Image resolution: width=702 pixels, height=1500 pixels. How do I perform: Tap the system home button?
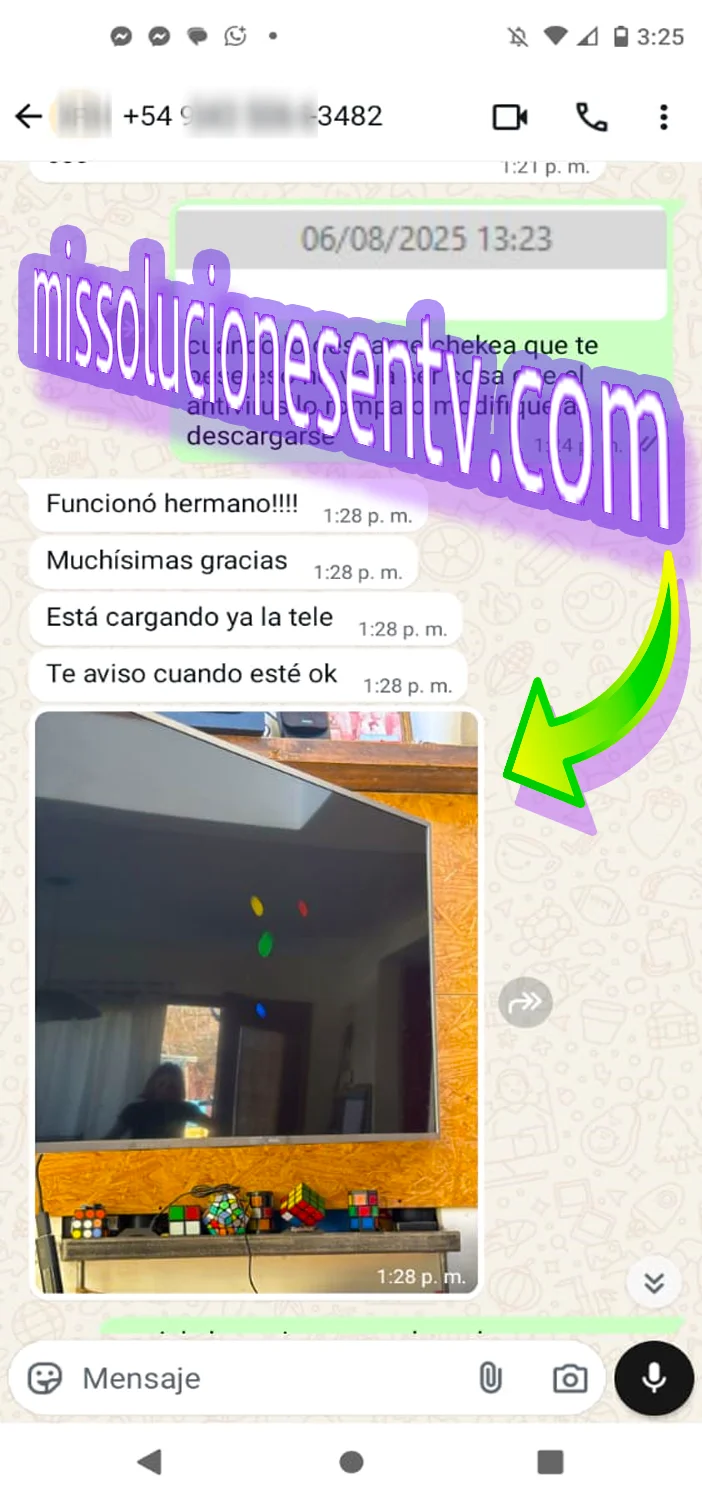351,1462
